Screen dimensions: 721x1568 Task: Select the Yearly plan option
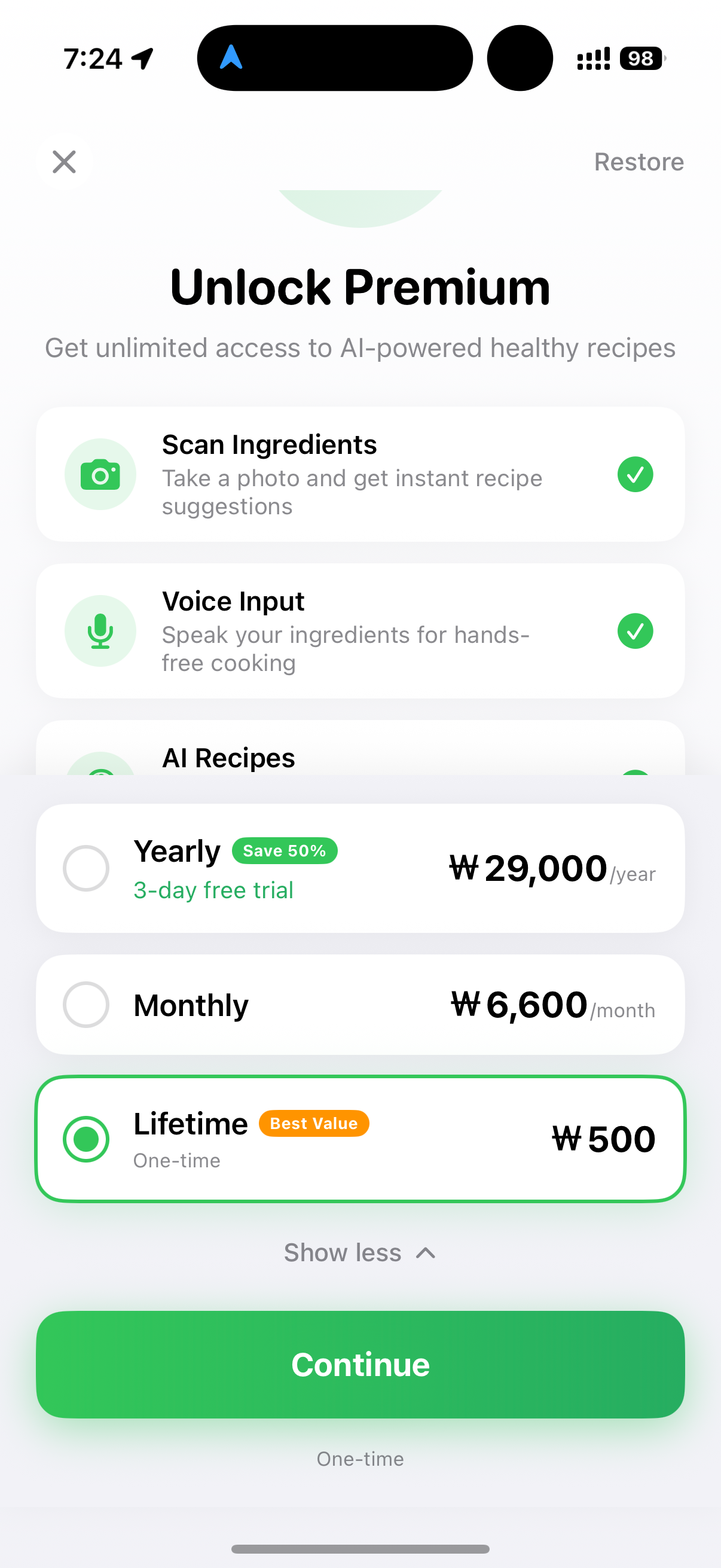360,868
